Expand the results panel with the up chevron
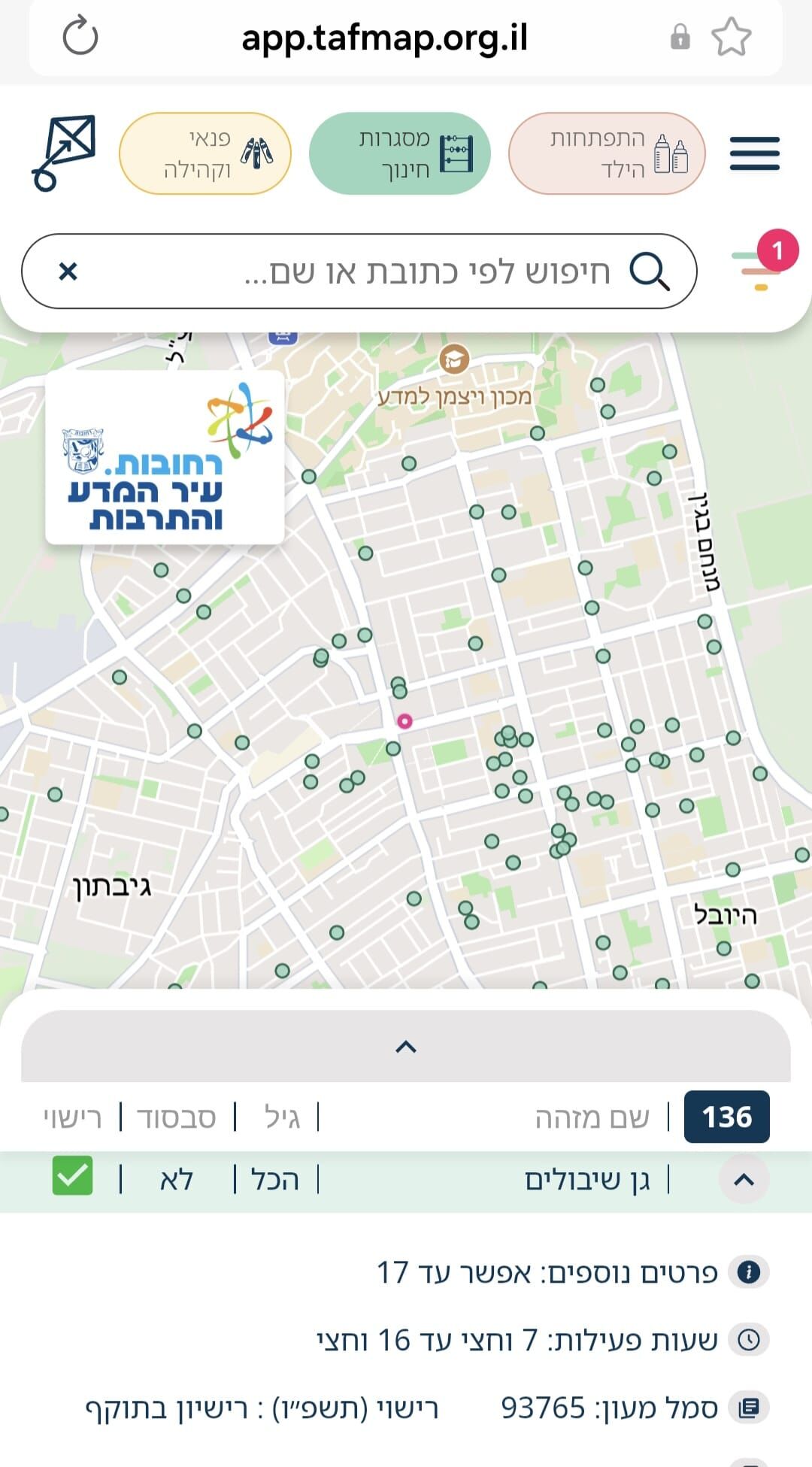The height and width of the screenshot is (1467, 812). (x=406, y=1047)
